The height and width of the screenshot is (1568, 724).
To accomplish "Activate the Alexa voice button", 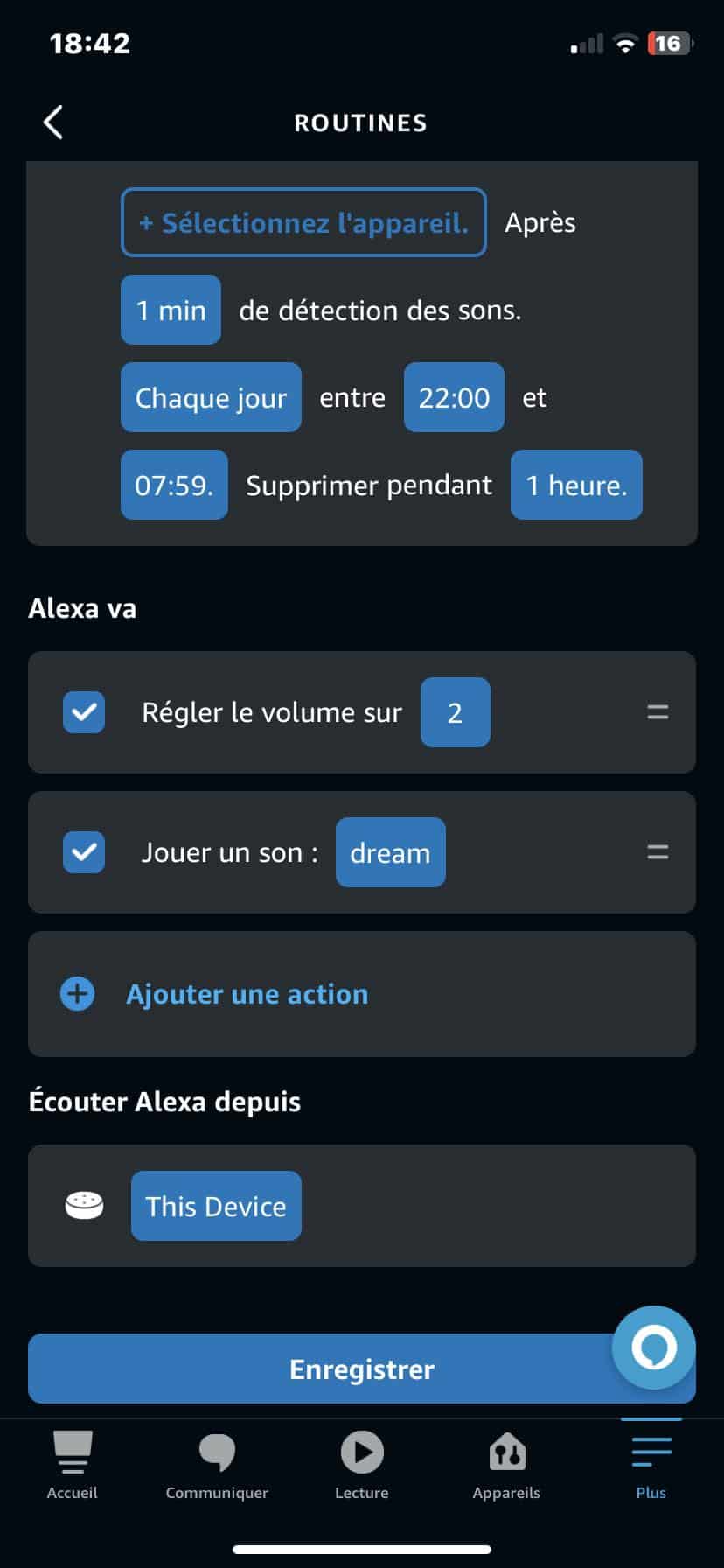I will (654, 1347).
